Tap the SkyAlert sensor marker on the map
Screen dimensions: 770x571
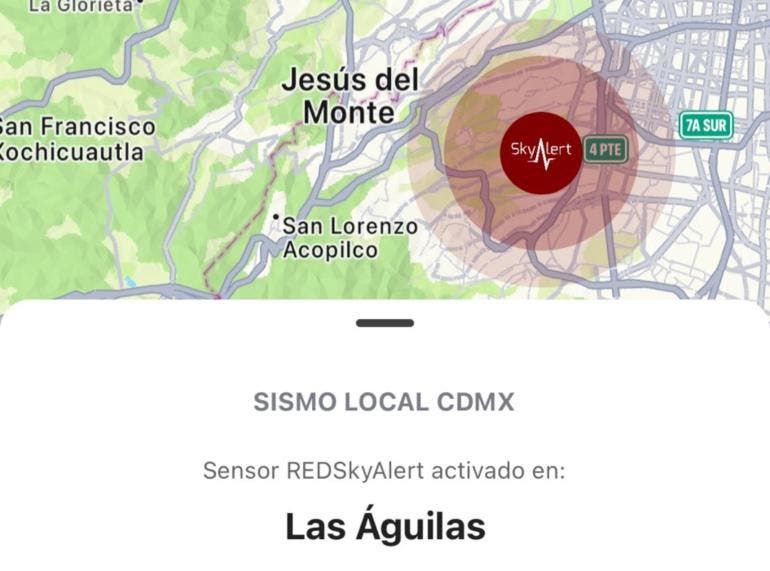pos(541,152)
